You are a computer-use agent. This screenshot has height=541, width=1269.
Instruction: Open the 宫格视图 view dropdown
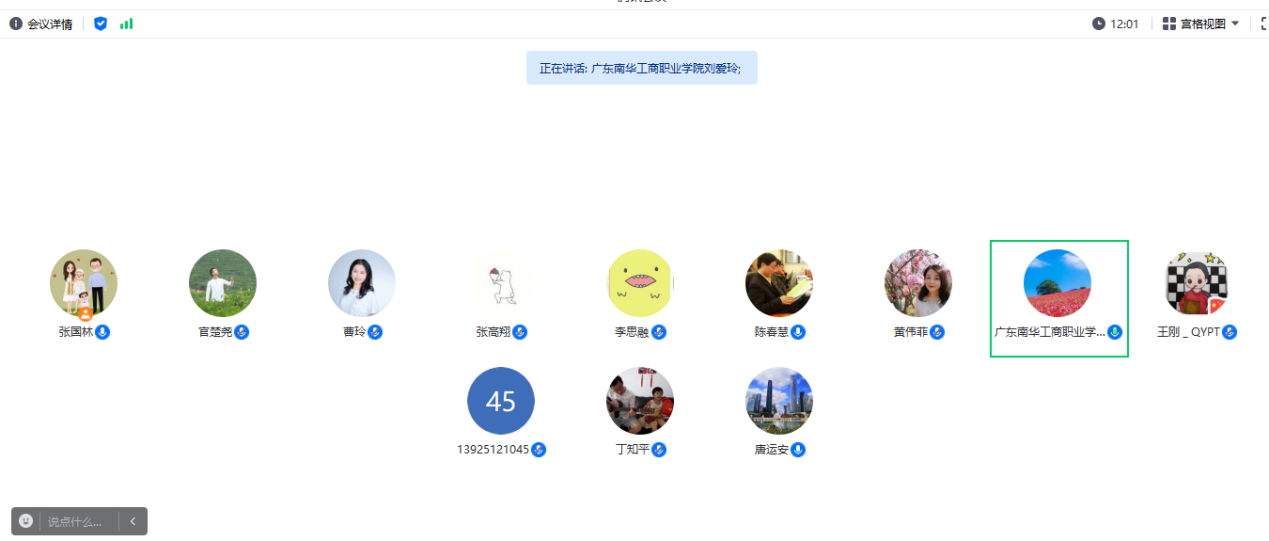click(1201, 24)
